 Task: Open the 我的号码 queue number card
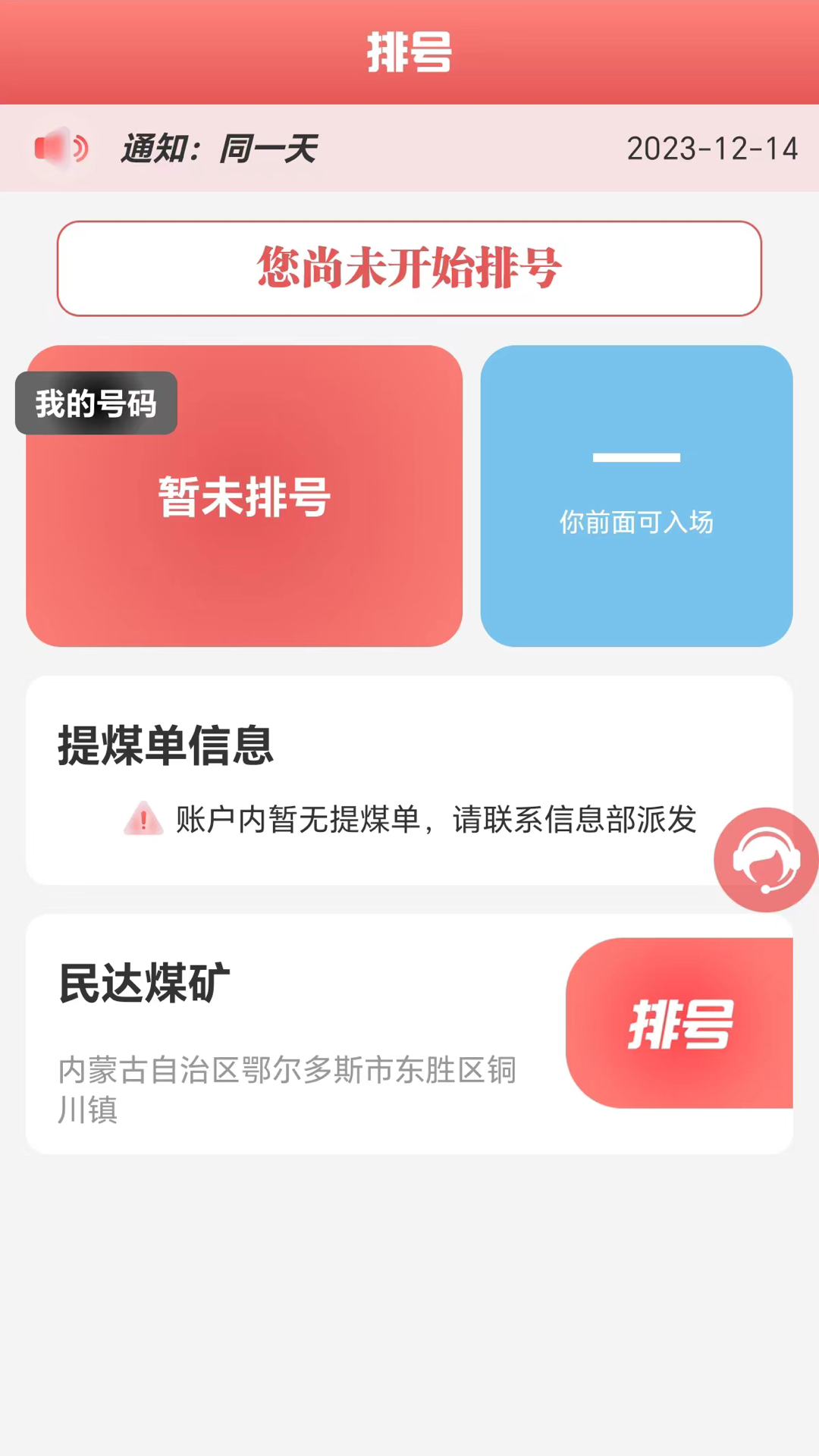coord(244,497)
